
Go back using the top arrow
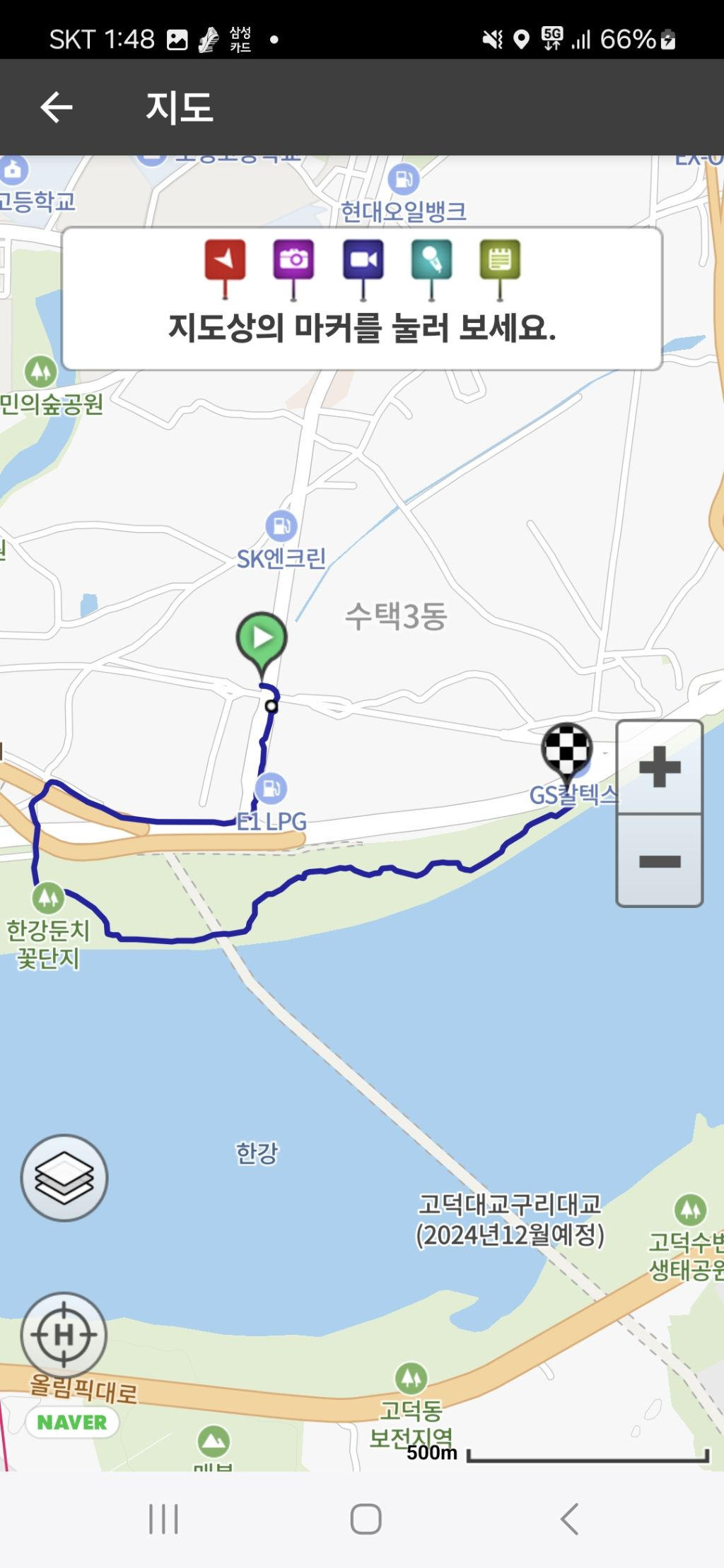coord(57,107)
